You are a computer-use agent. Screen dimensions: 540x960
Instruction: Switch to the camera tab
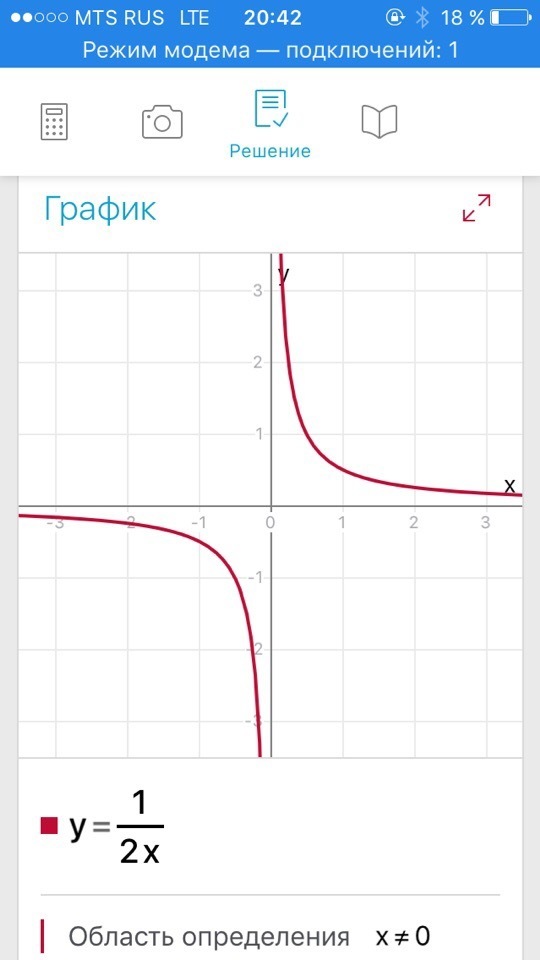pyautogui.click(x=162, y=122)
